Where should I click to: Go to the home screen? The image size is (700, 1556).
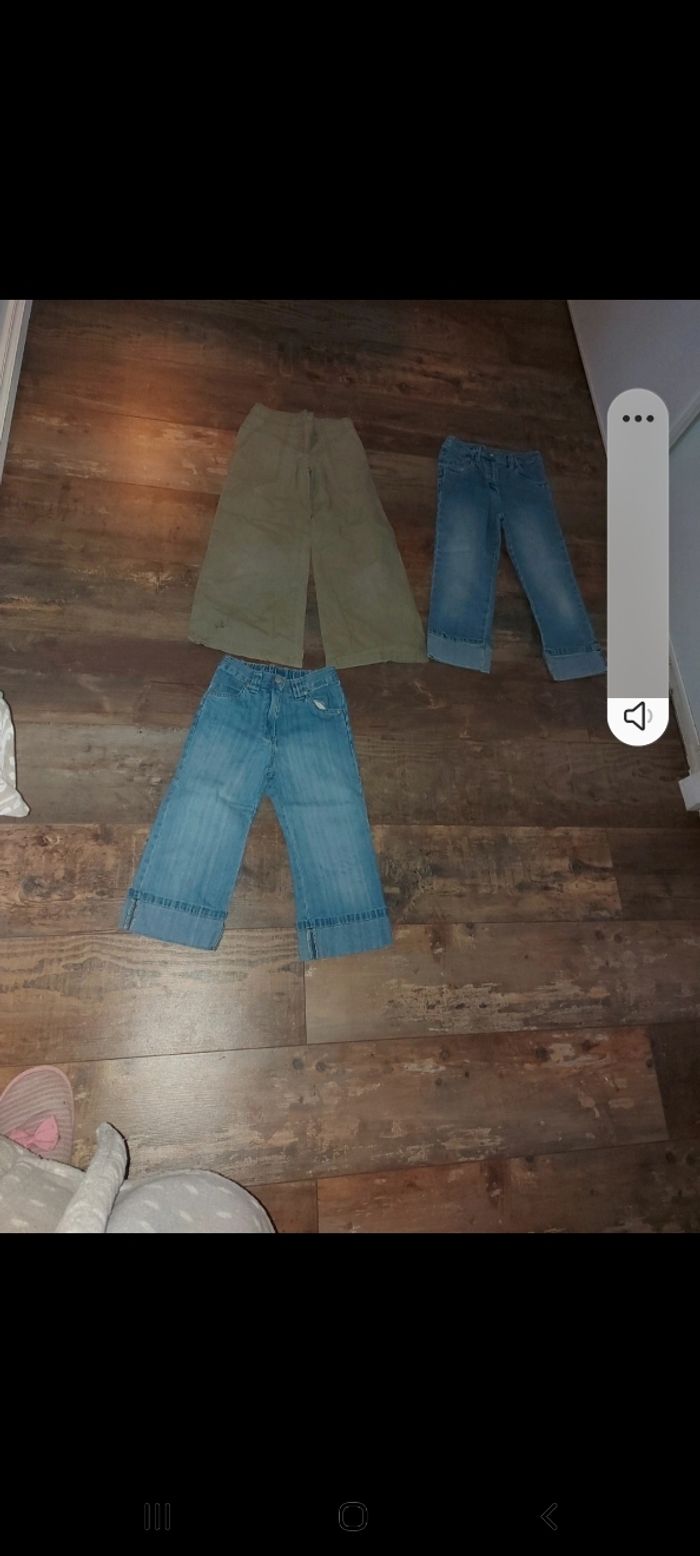[x=352, y=1516]
